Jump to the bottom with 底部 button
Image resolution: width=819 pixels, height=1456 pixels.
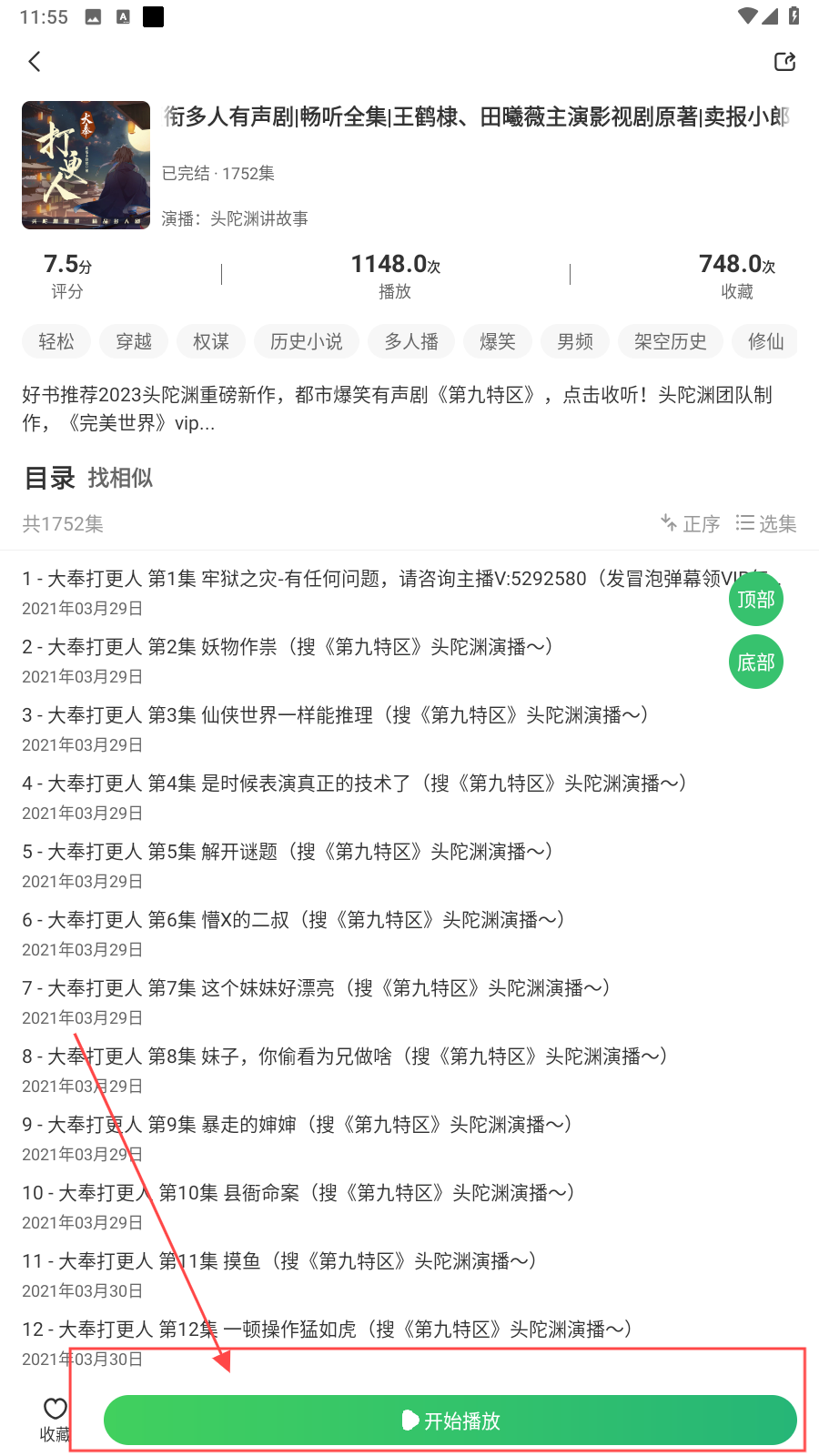click(755, 662)
